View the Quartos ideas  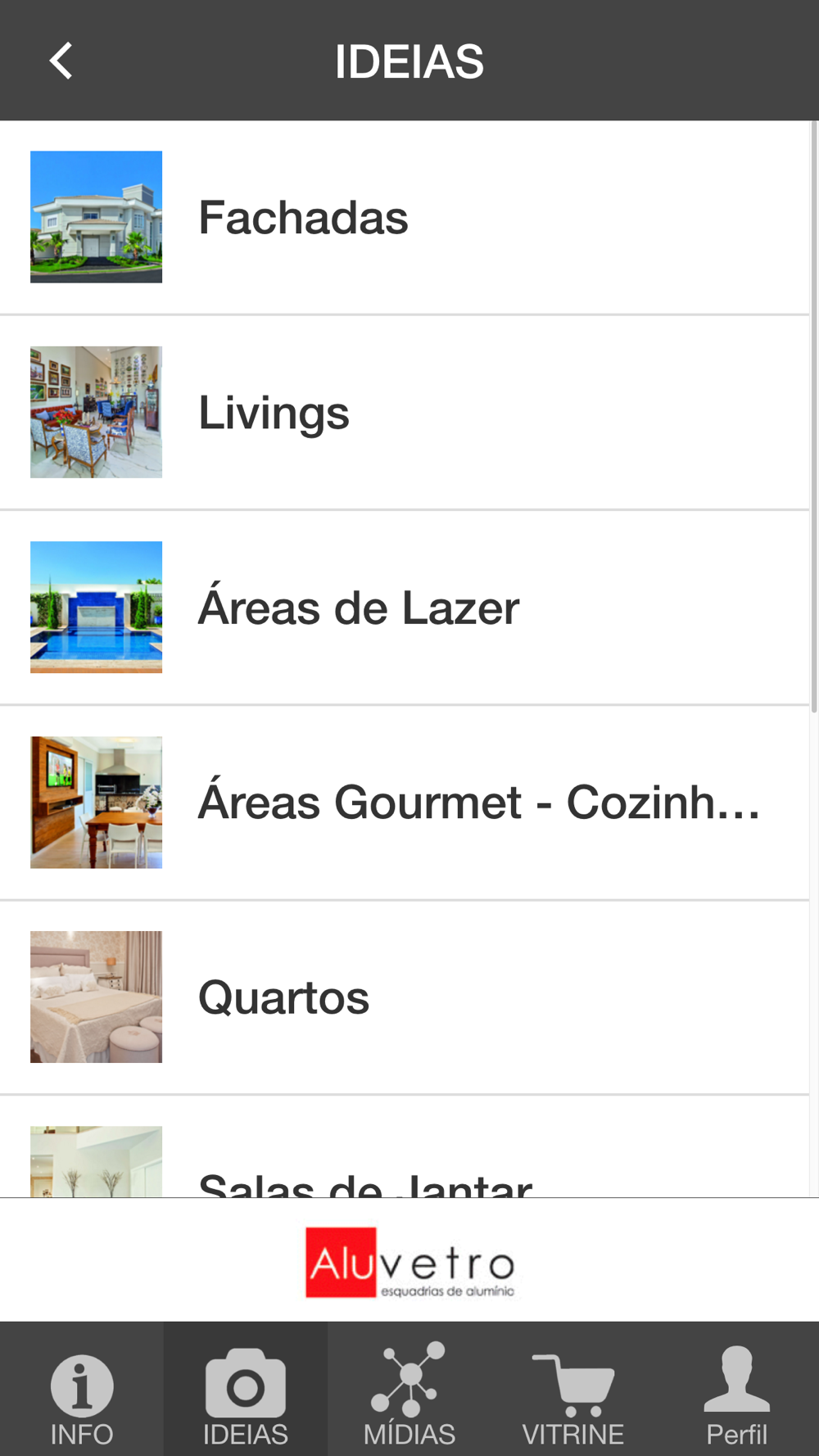405,997
